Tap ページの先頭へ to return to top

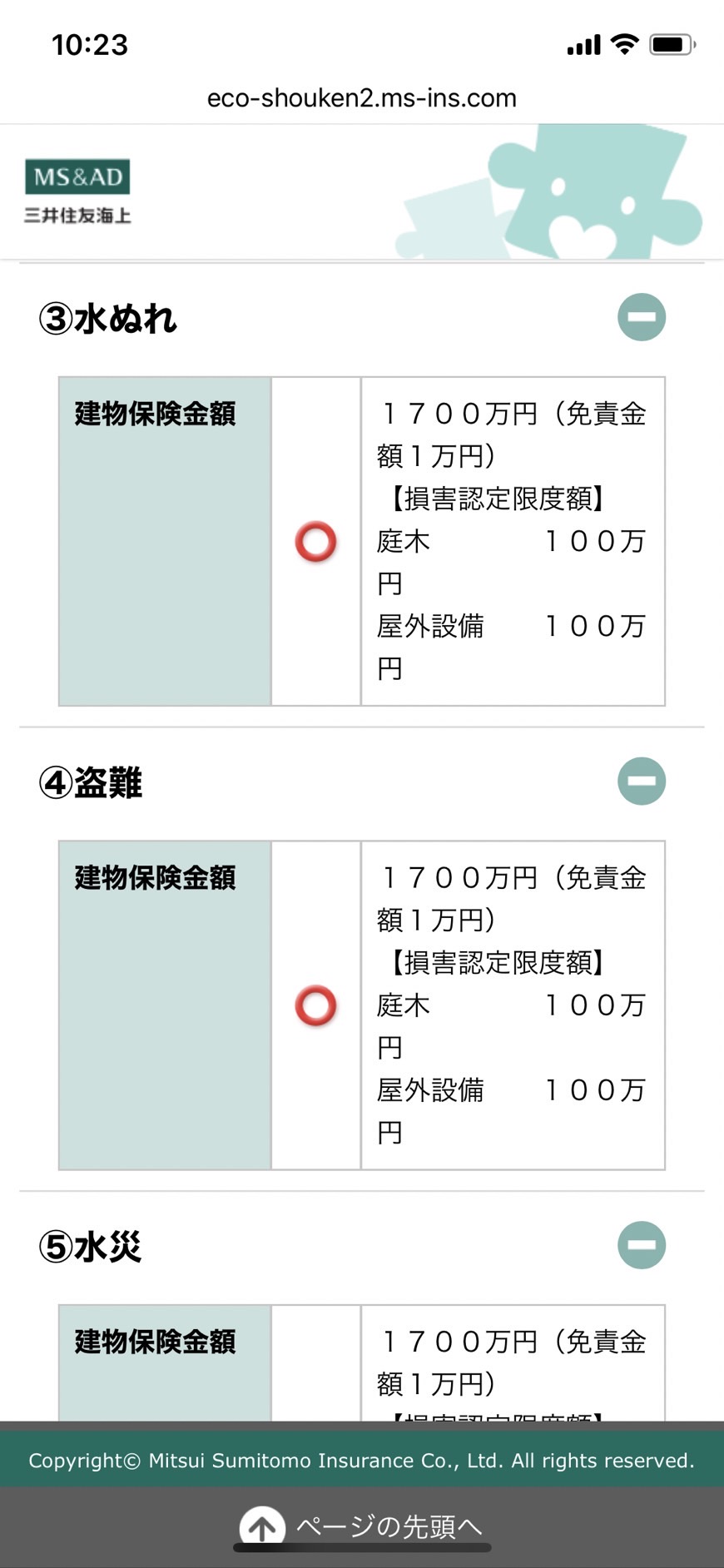click(x=361, y=1526)
